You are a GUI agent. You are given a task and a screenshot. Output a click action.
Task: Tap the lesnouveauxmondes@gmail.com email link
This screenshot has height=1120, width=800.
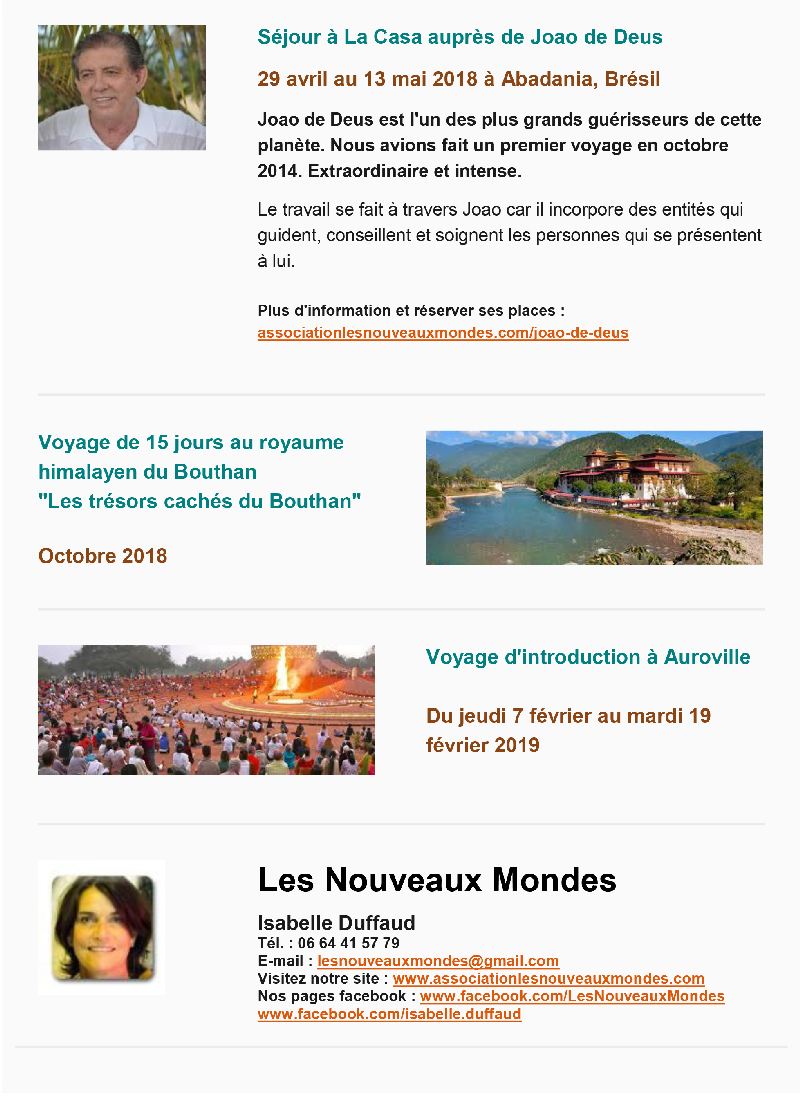point(438,961)
